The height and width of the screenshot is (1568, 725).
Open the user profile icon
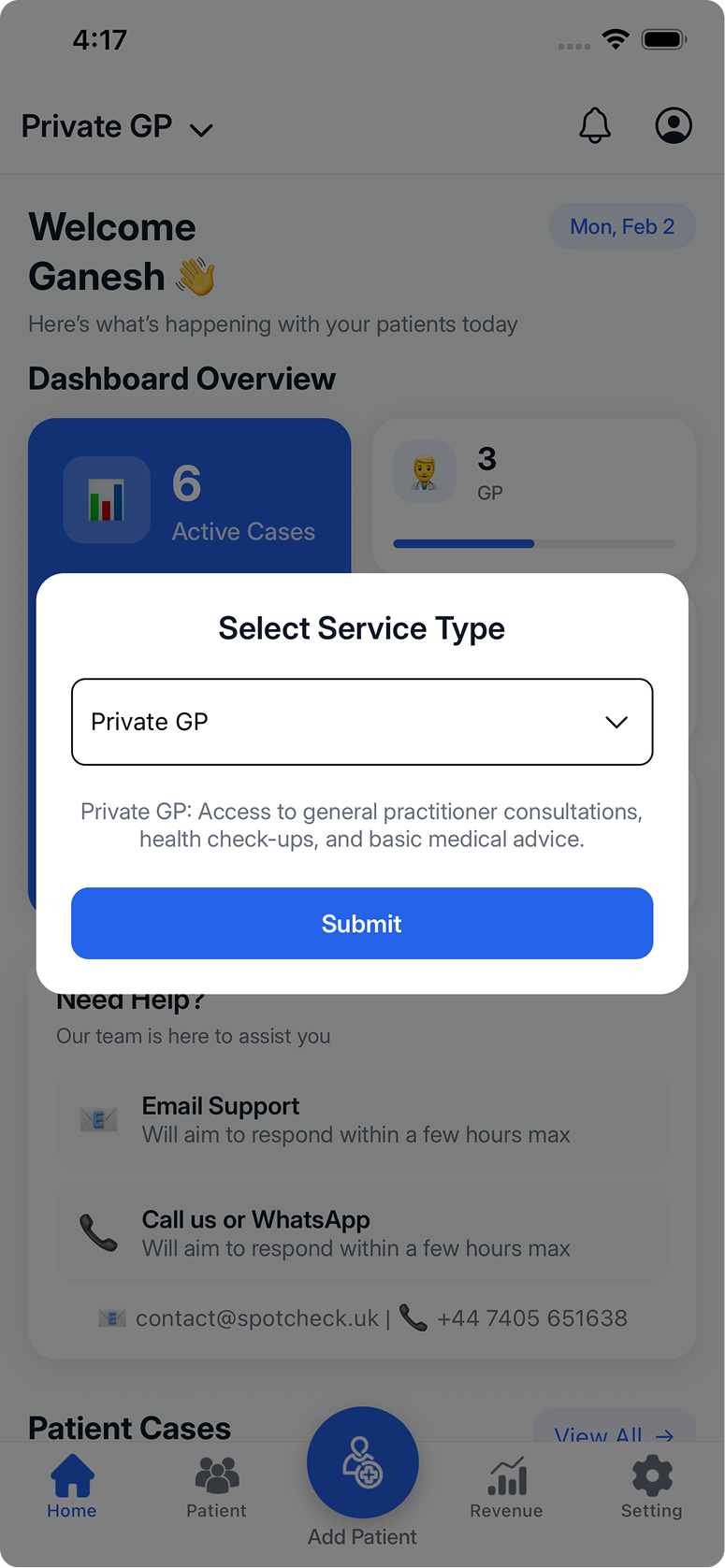[673, 125]
